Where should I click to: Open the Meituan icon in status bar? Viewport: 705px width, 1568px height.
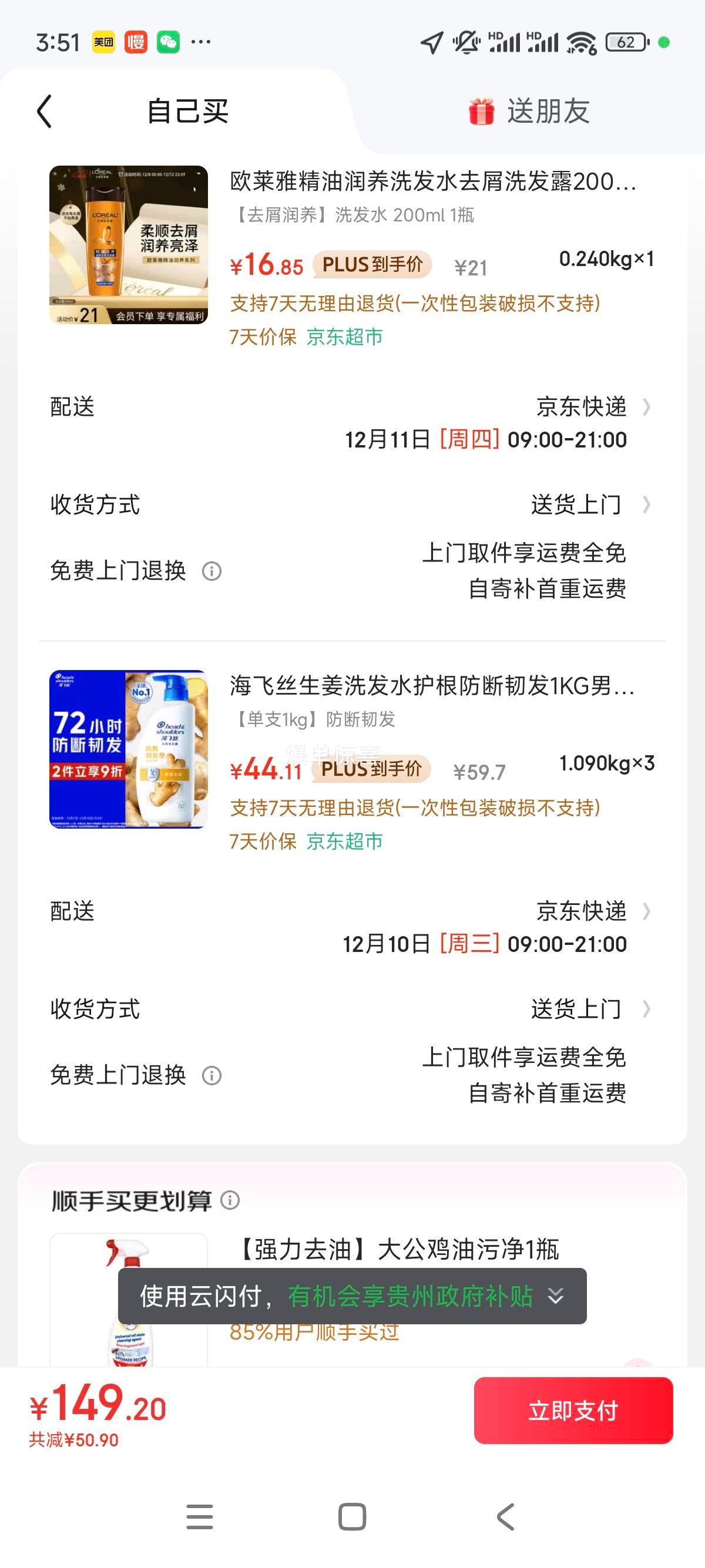(x=104, y=41)
